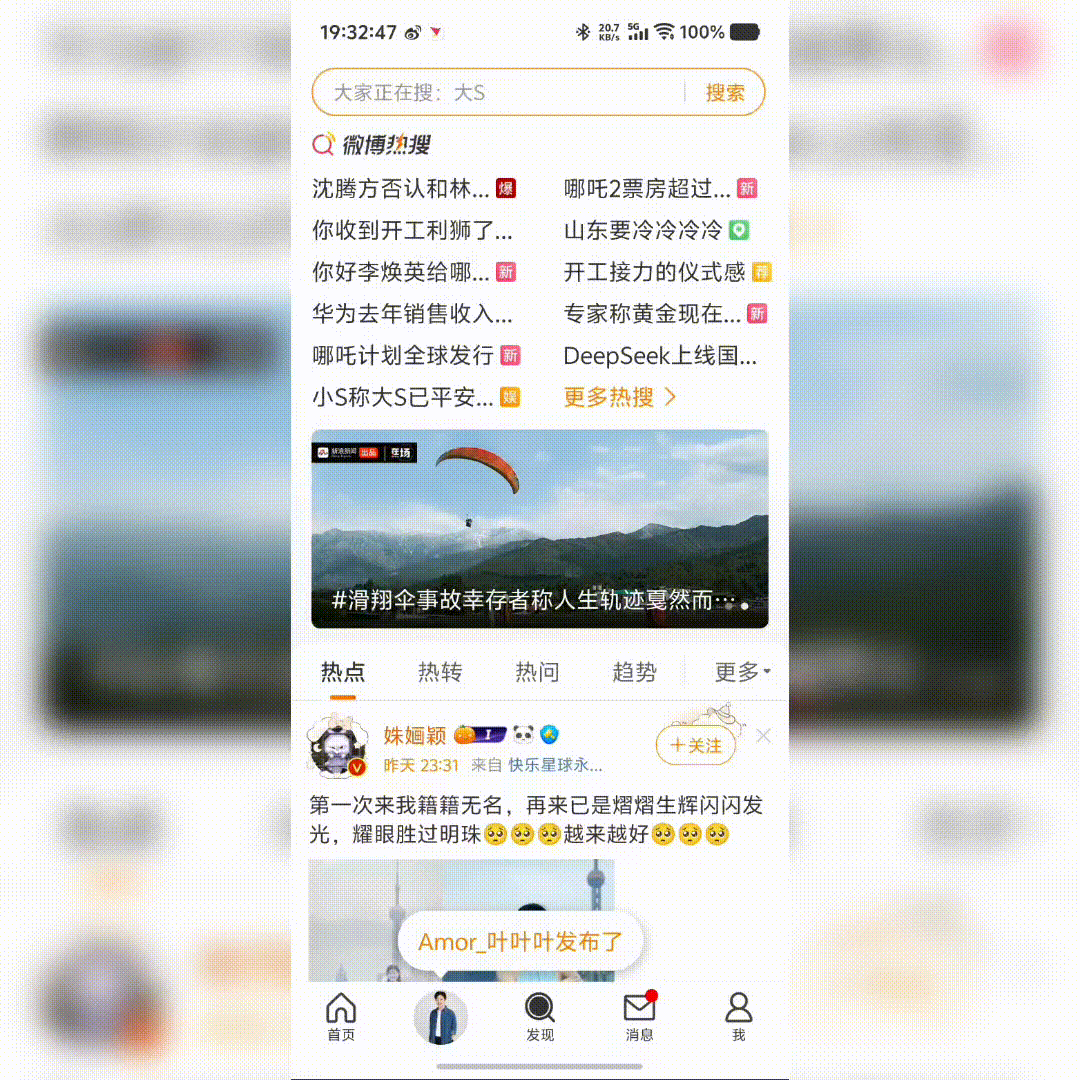Tap the search field showing 大家正在搜
This screenshot has height=1080, width=1080.
(x=500, y=93)
